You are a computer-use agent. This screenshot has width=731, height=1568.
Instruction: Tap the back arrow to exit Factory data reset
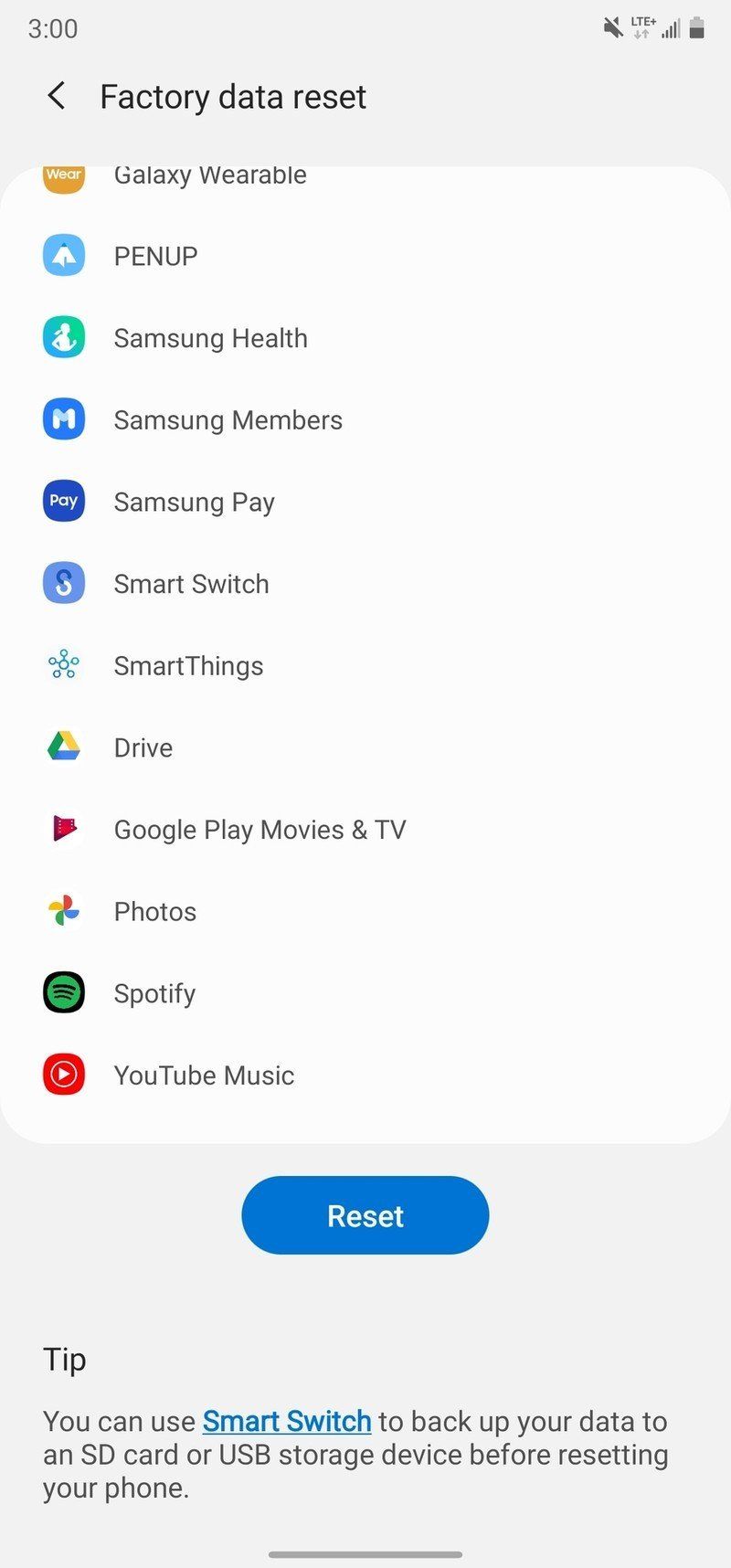56,95
